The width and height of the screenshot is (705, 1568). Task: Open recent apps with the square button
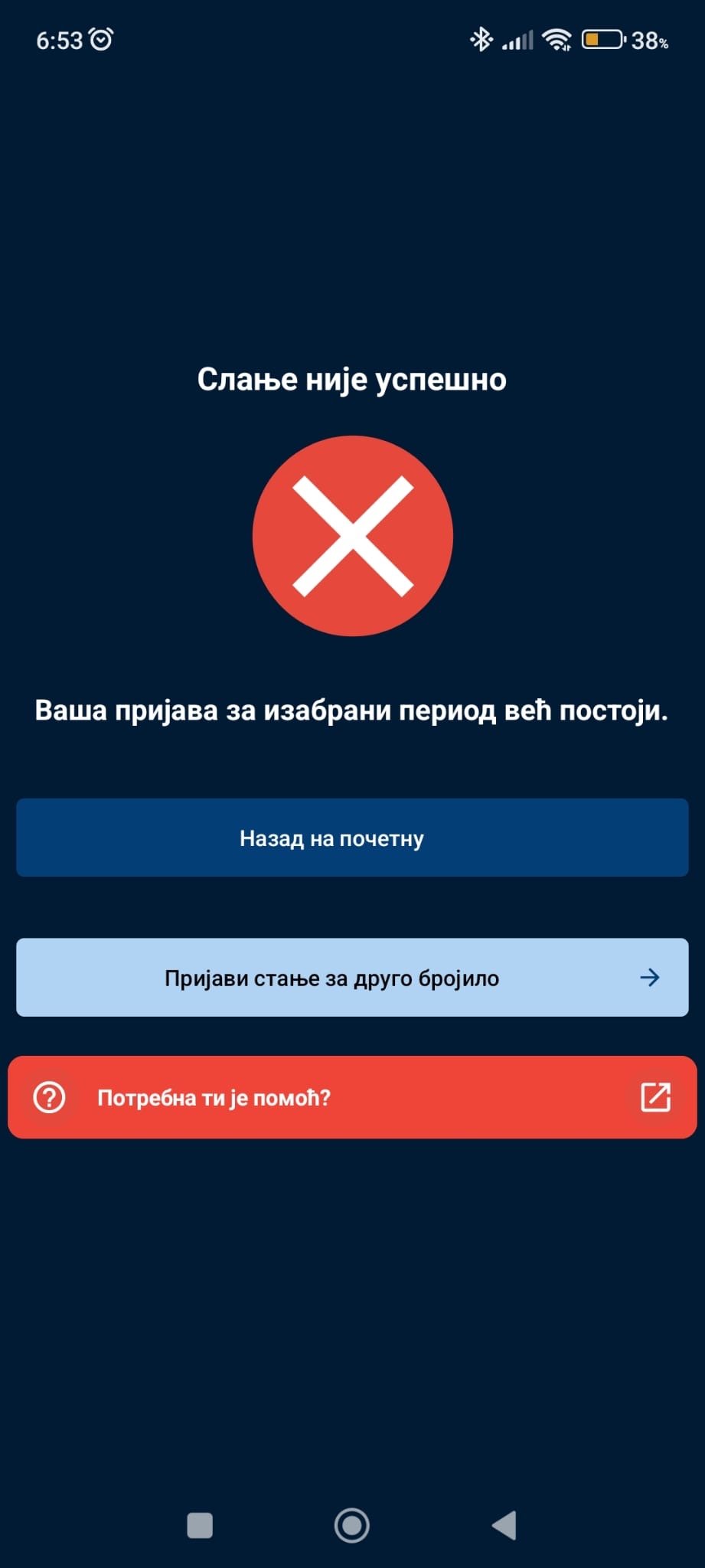[200, 1525]
